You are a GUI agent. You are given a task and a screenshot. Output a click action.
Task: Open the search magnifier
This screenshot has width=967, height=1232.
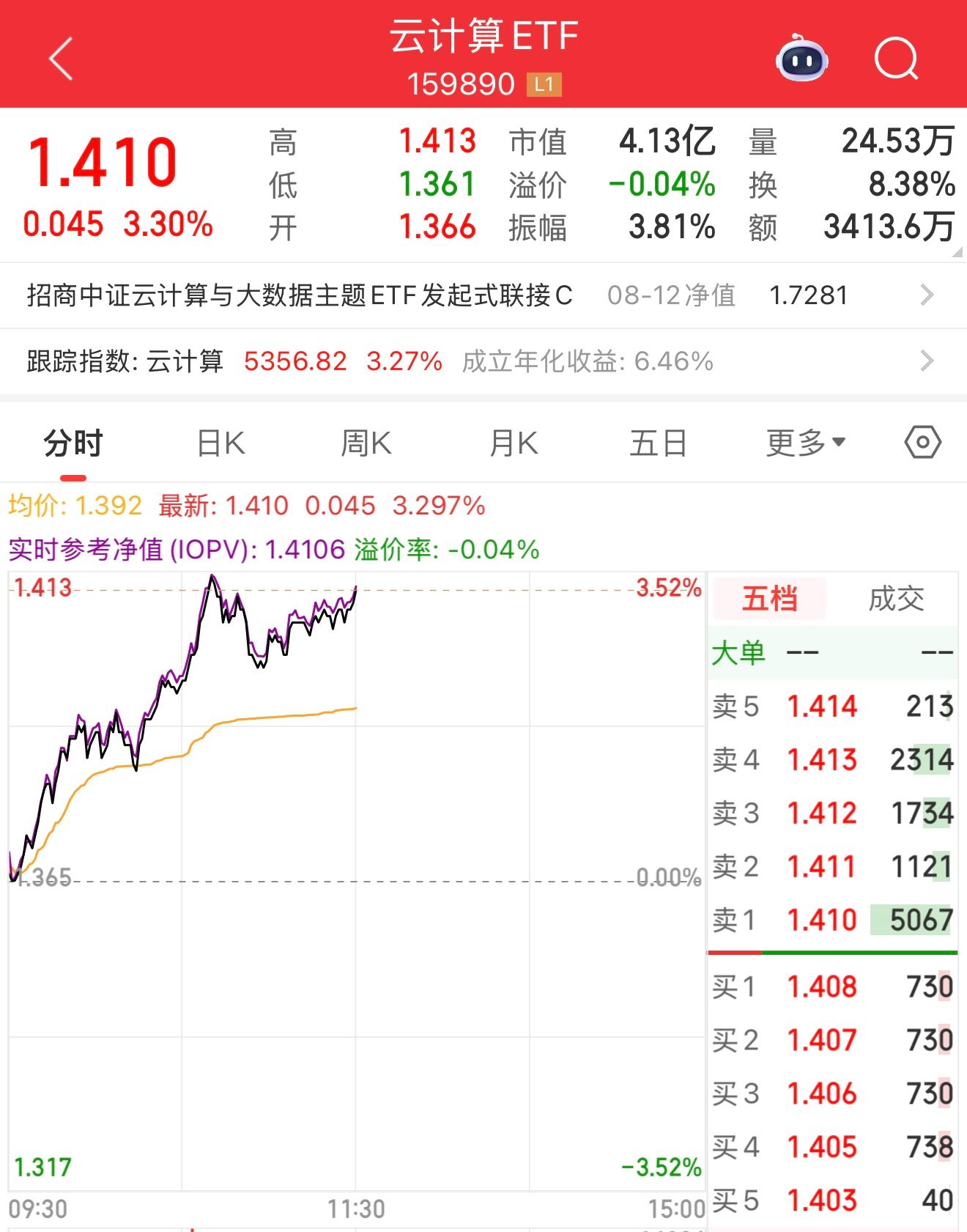[896, 58]
